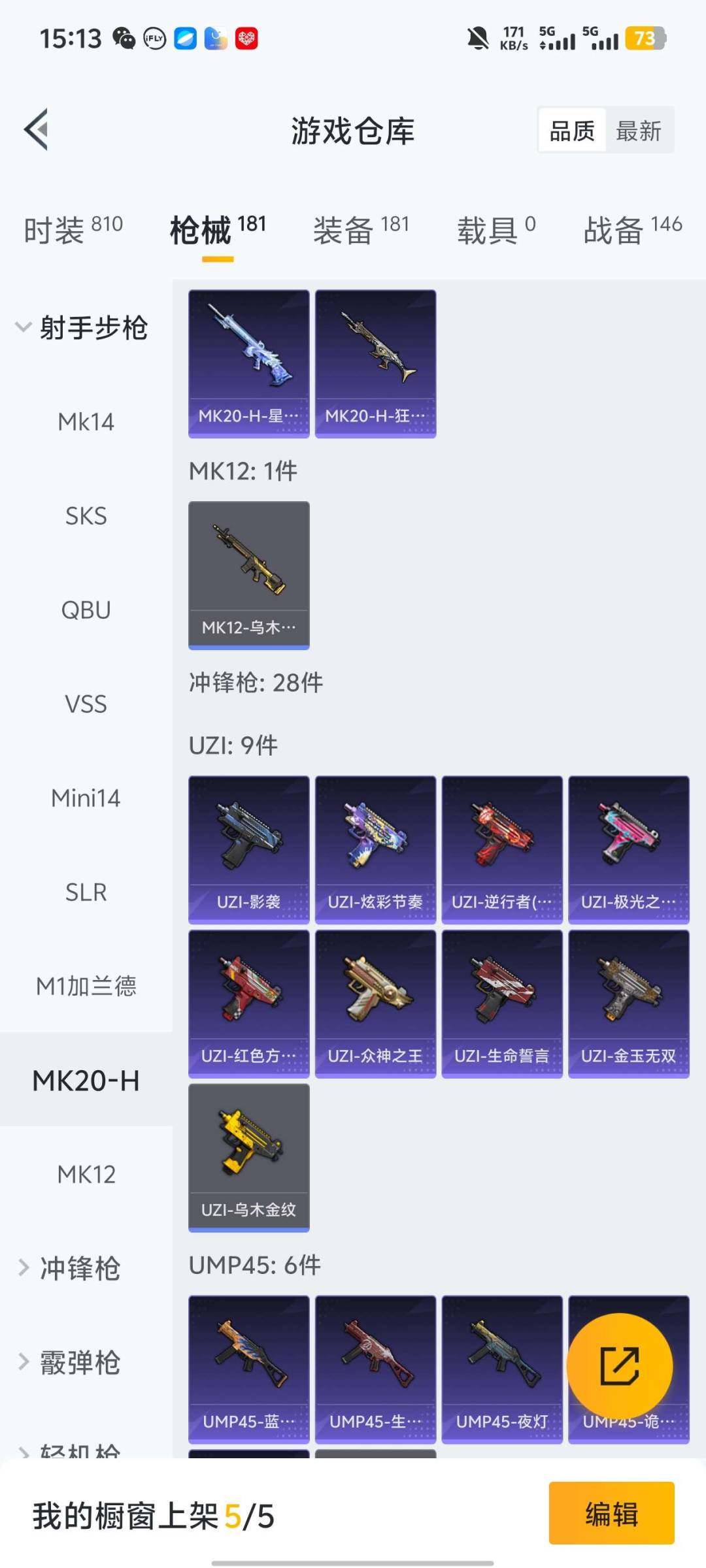
Task: Select the UZI-炫彩节奏 skin
Action: 375,849
